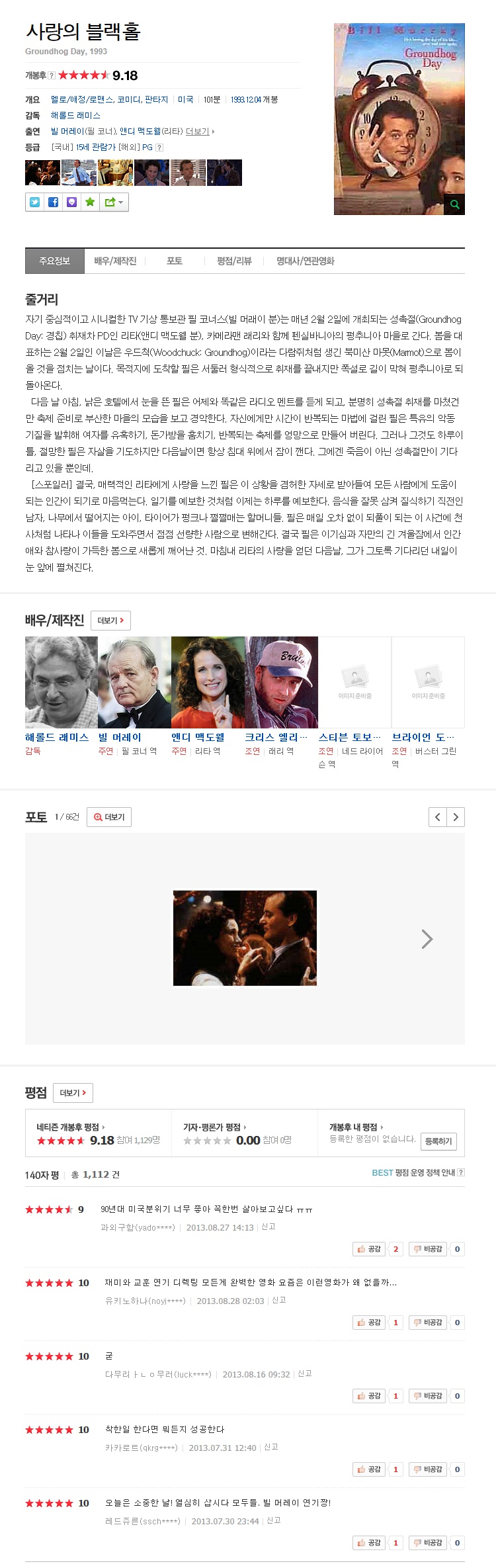
Task: Show next photo with right arrow button
Action: 456,817
